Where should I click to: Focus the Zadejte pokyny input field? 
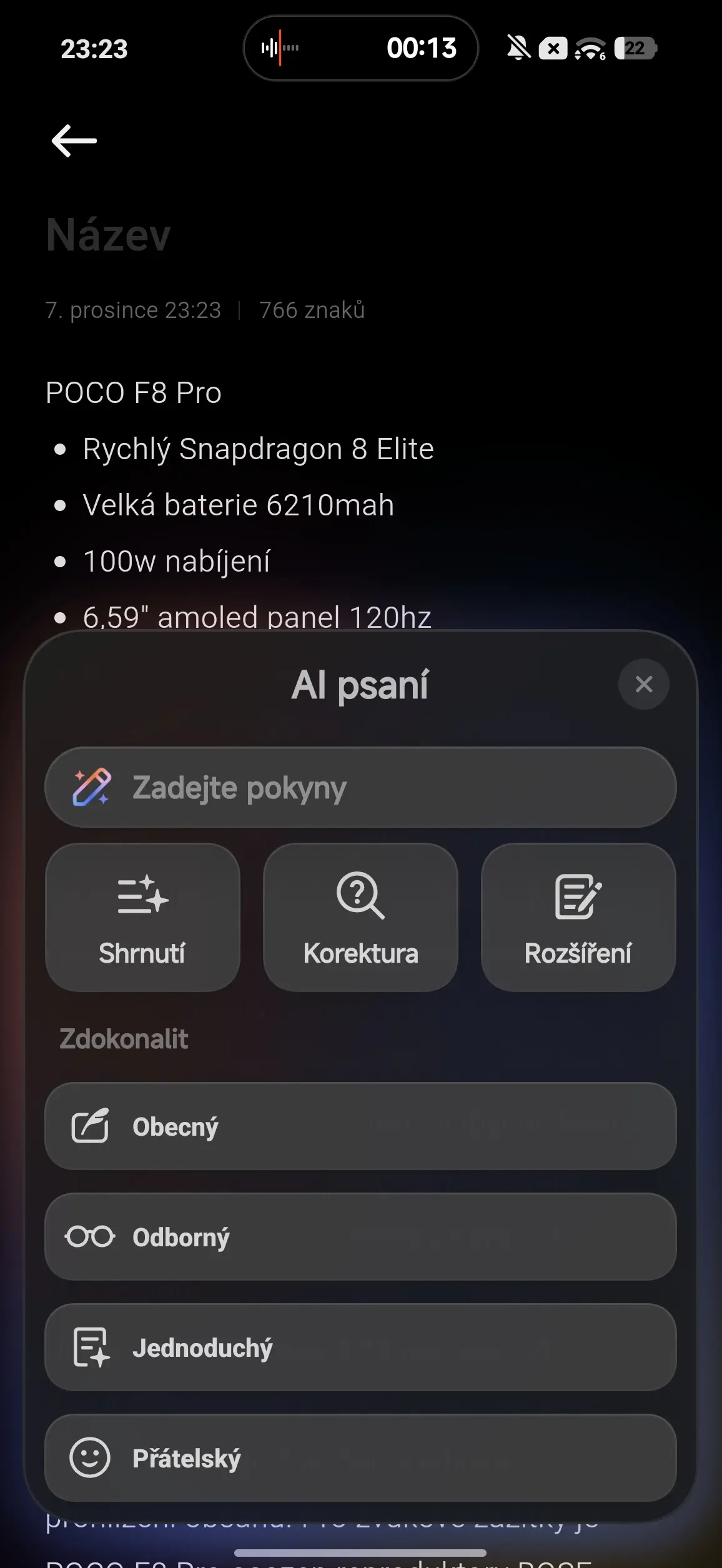360,787
